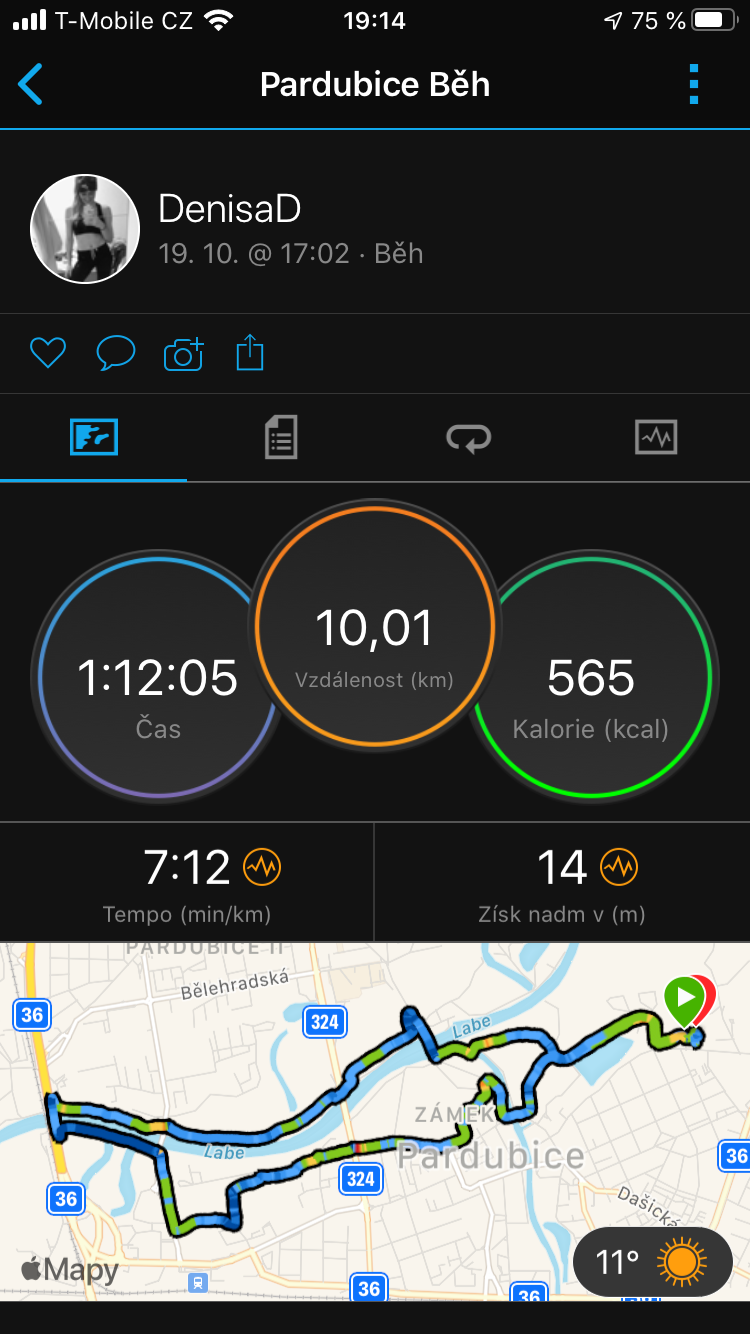Open the elevation gain chart
This screenshot has width=750, height=1334.
coord(618,867)
